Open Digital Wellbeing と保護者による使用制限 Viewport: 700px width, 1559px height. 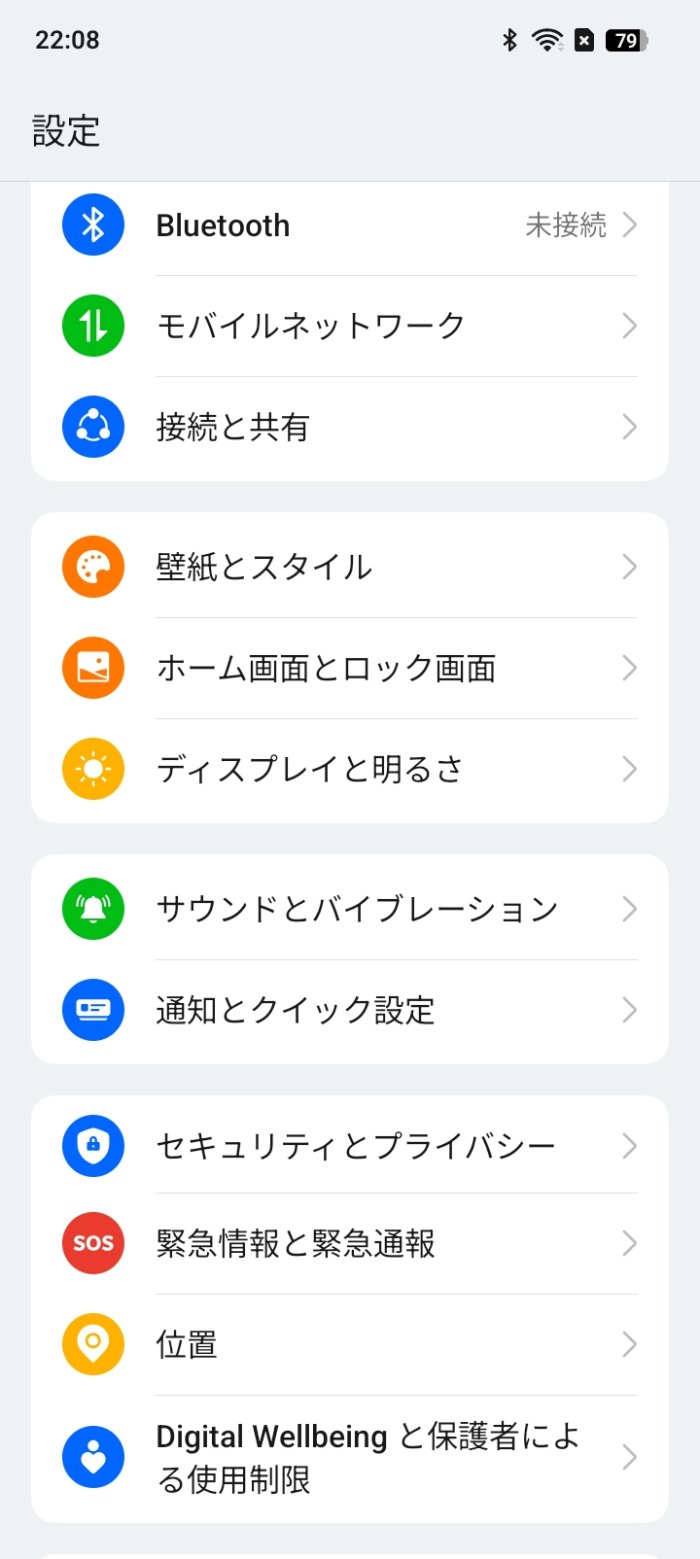pos(349,1458)
